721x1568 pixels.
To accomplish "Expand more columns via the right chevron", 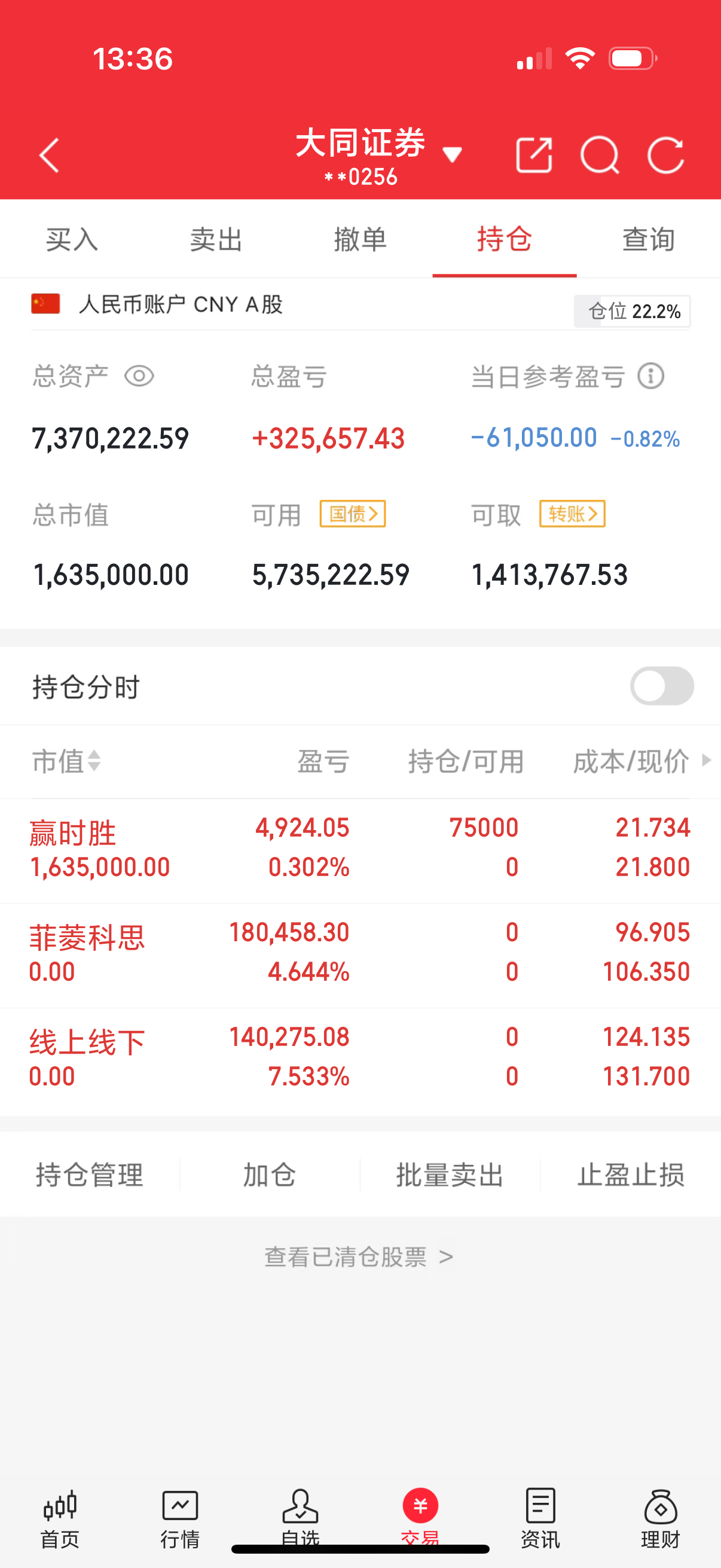I will (707, 761).
